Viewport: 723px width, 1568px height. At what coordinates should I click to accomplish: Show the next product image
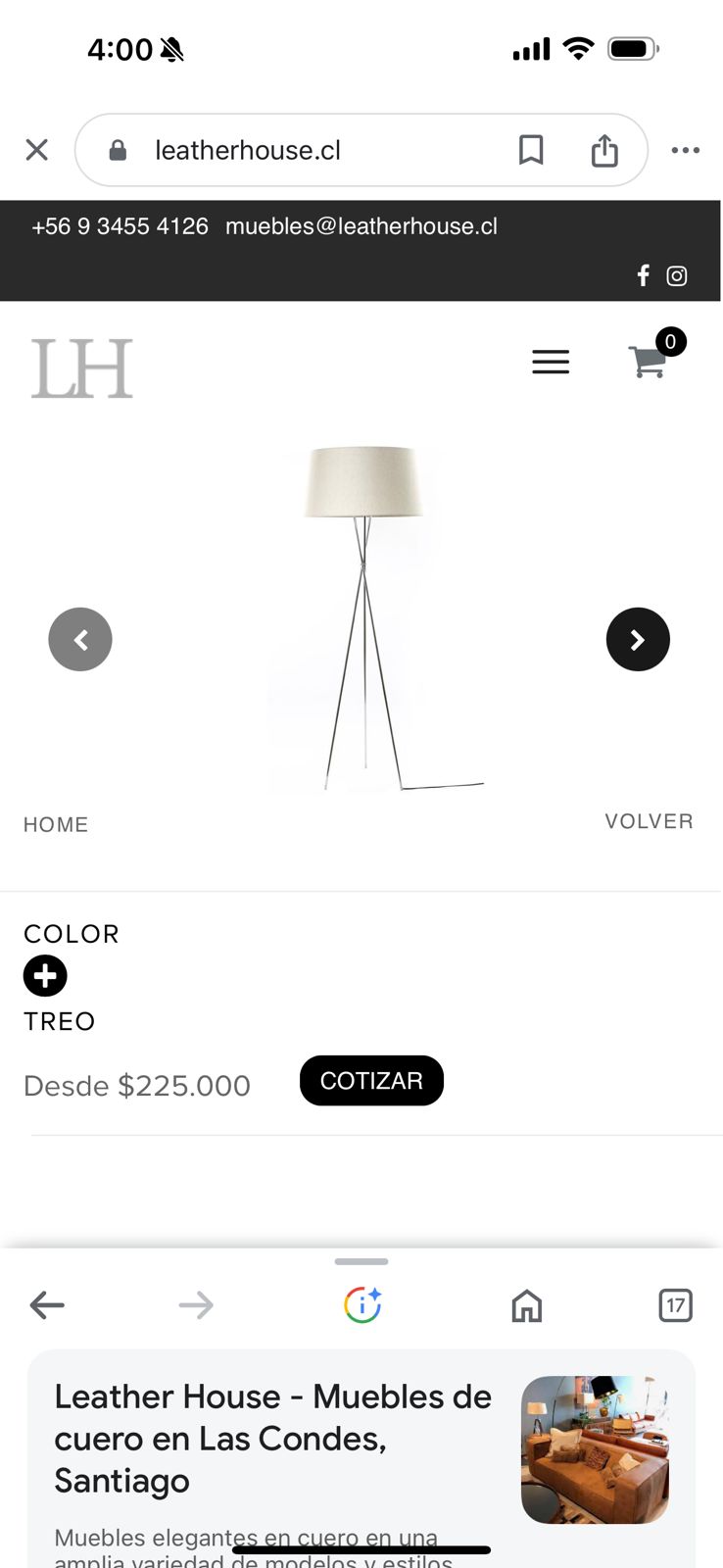[x=638, y=640]
